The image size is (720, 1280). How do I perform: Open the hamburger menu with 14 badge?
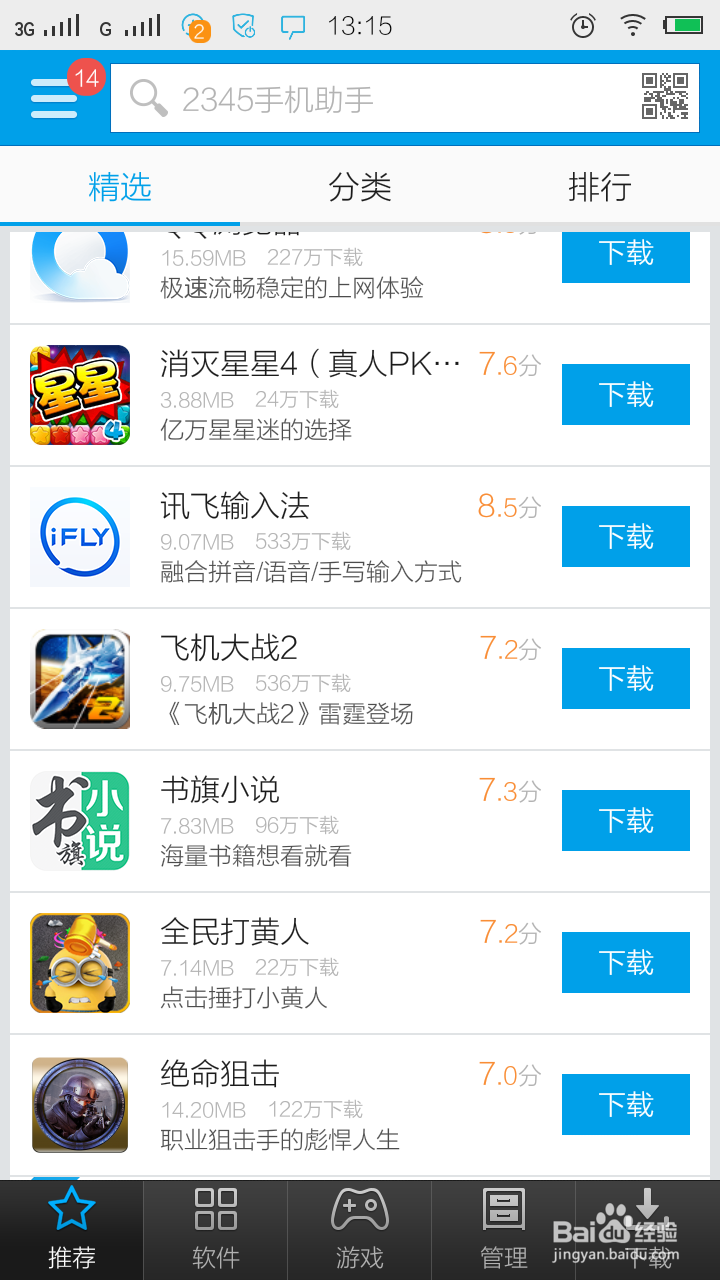tap(54, 98)
